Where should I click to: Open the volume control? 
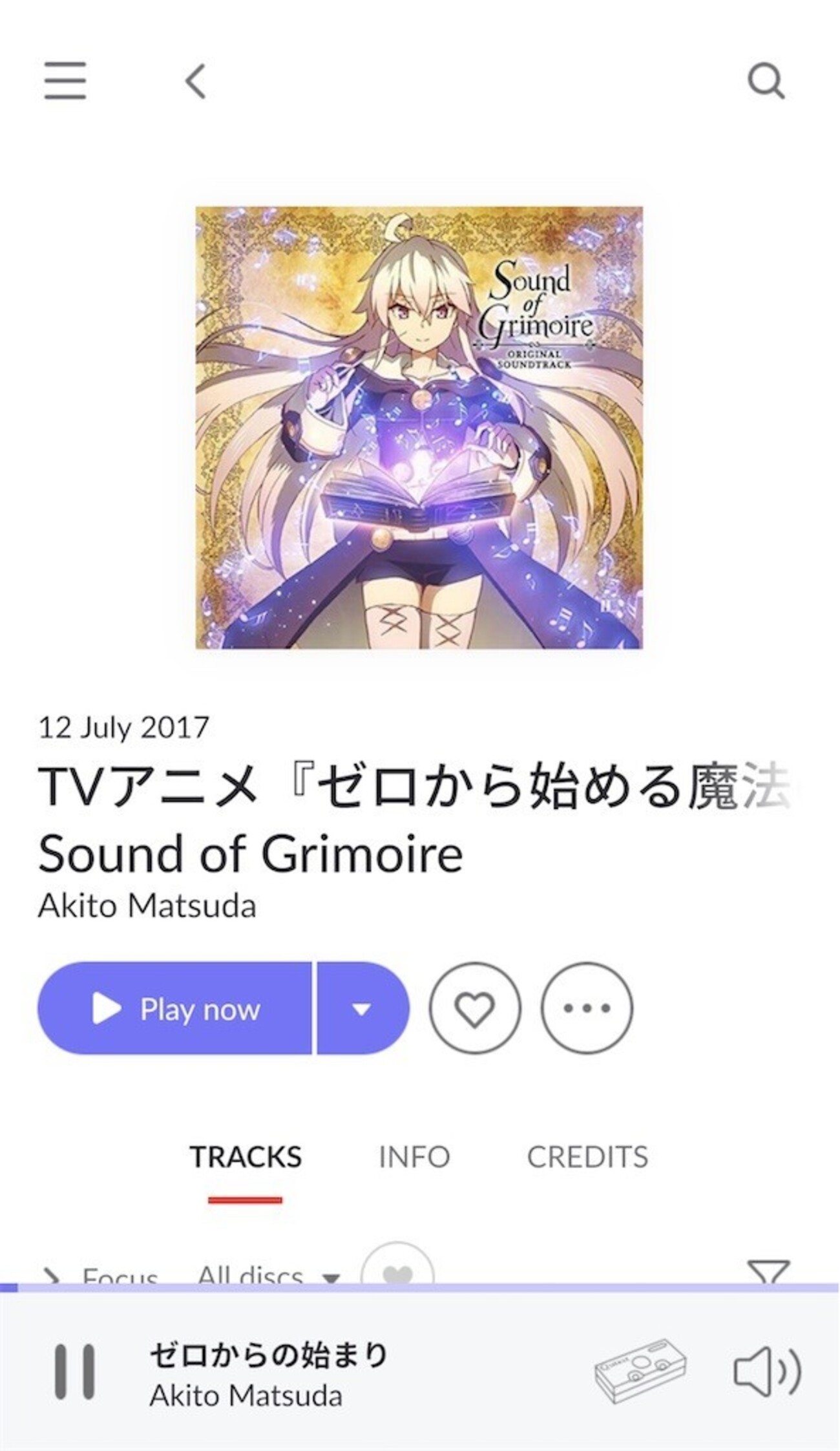point(766,1372)
